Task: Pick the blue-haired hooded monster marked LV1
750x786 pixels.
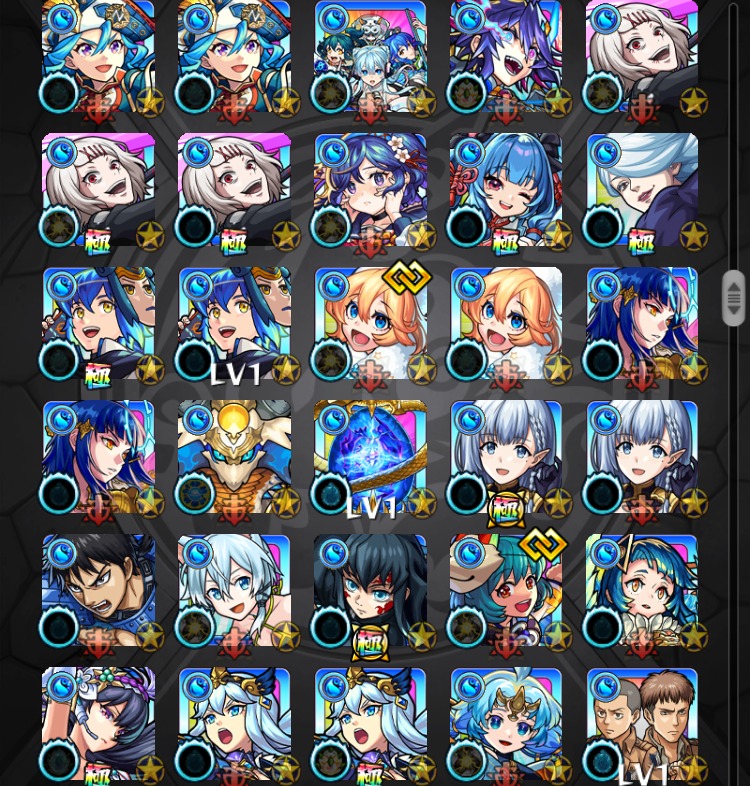Action: click(x=234, y=323)
